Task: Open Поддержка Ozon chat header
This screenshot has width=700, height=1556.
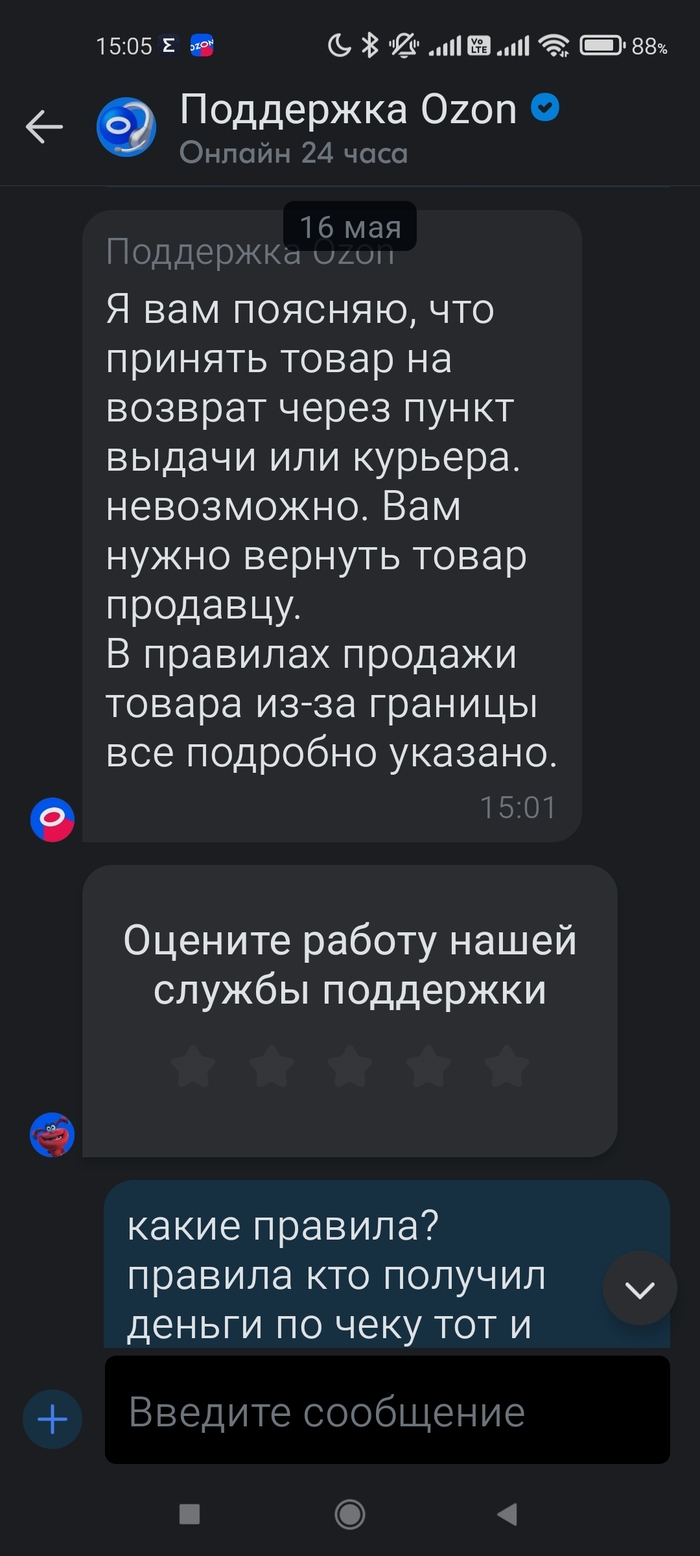Action: coord(348,127)
